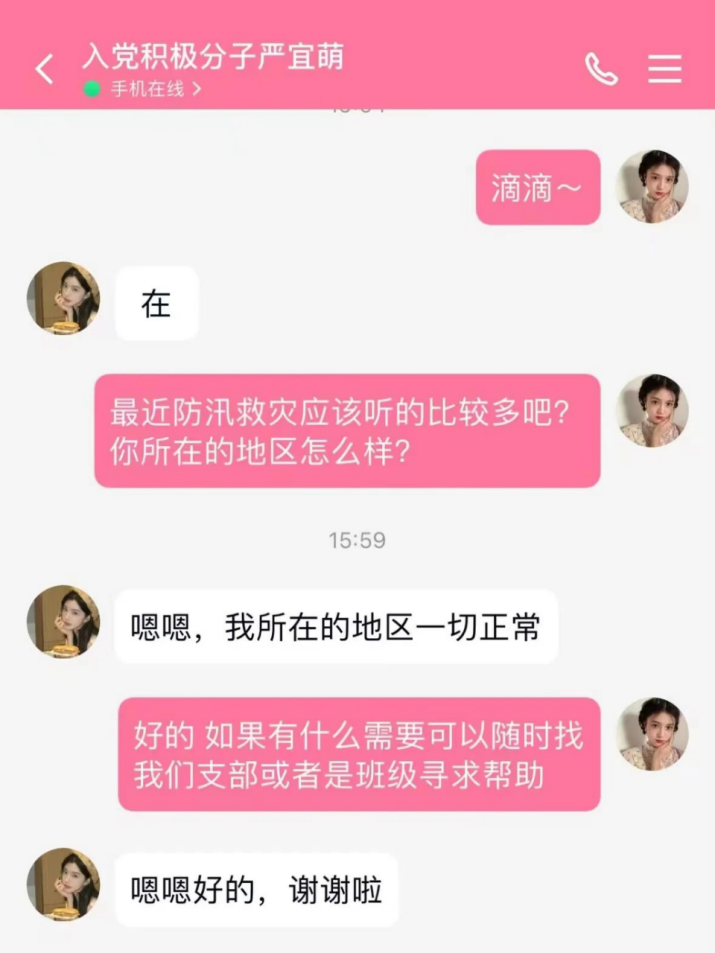Start a voice call with 严宜萌
Image resolution: width=715 pixels, height=953 pixels.
pyautogui.click(x=601, y=69)
